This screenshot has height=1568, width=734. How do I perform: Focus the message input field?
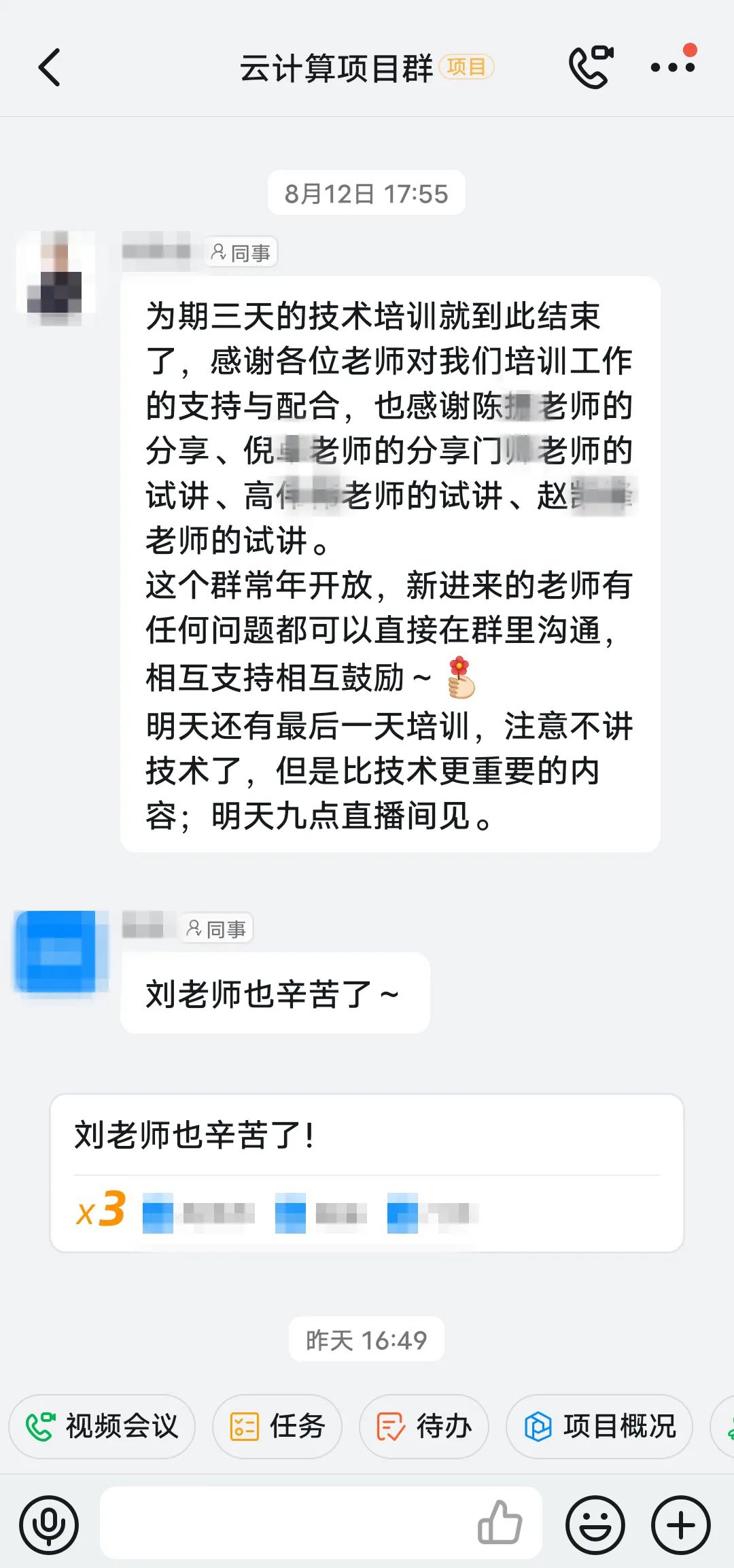285,1523
